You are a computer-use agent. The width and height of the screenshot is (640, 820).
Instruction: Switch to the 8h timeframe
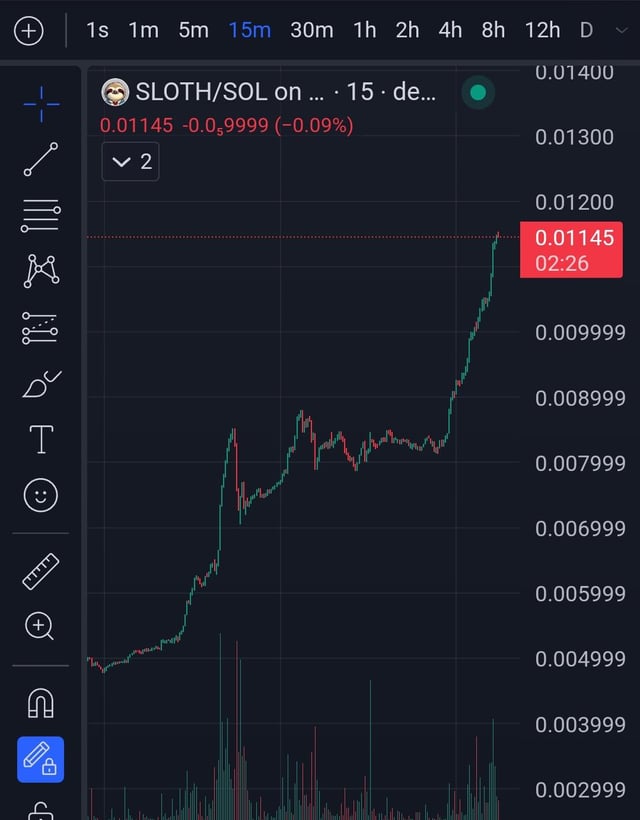[493, 30]
